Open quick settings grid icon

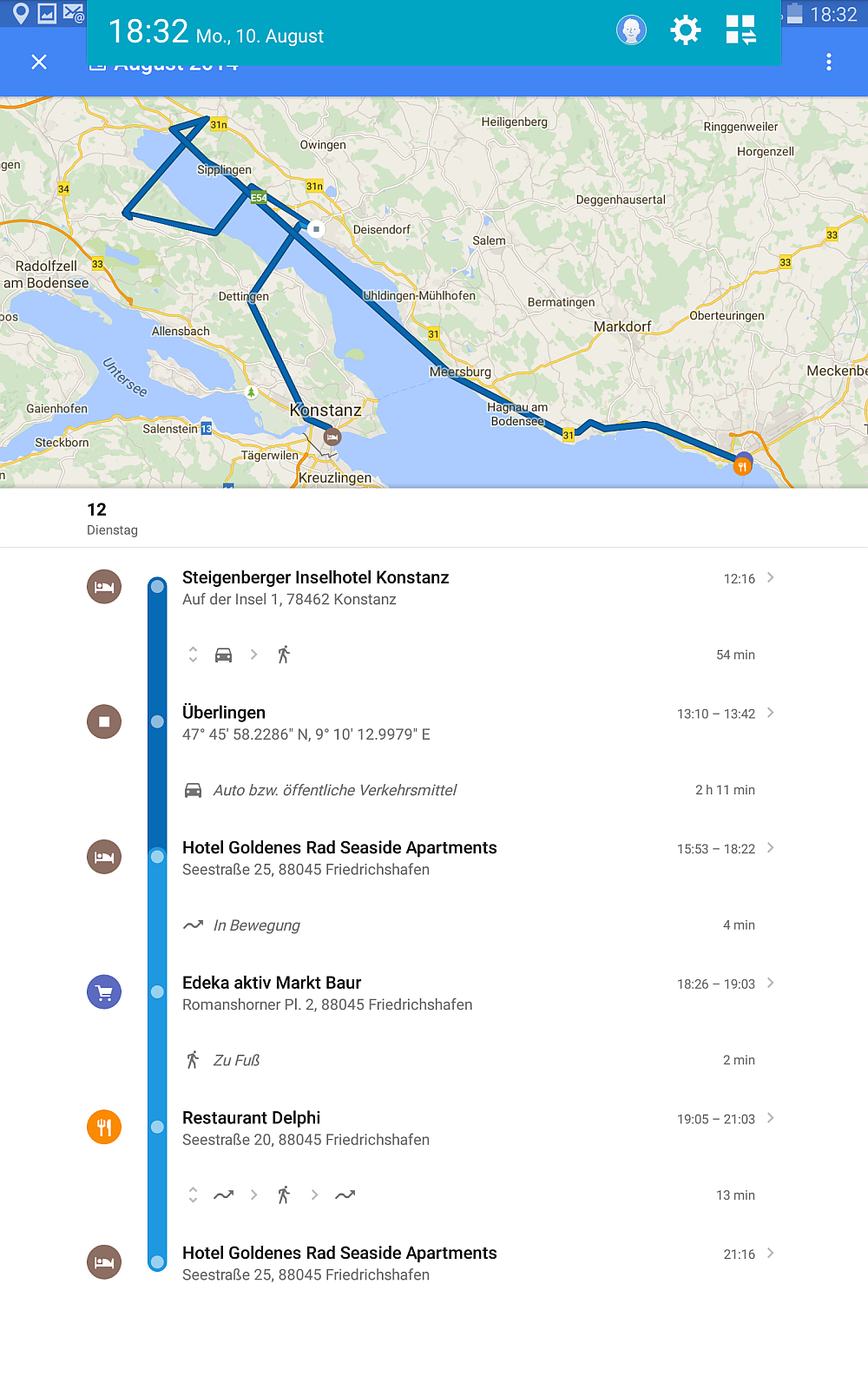pos(740,30)
